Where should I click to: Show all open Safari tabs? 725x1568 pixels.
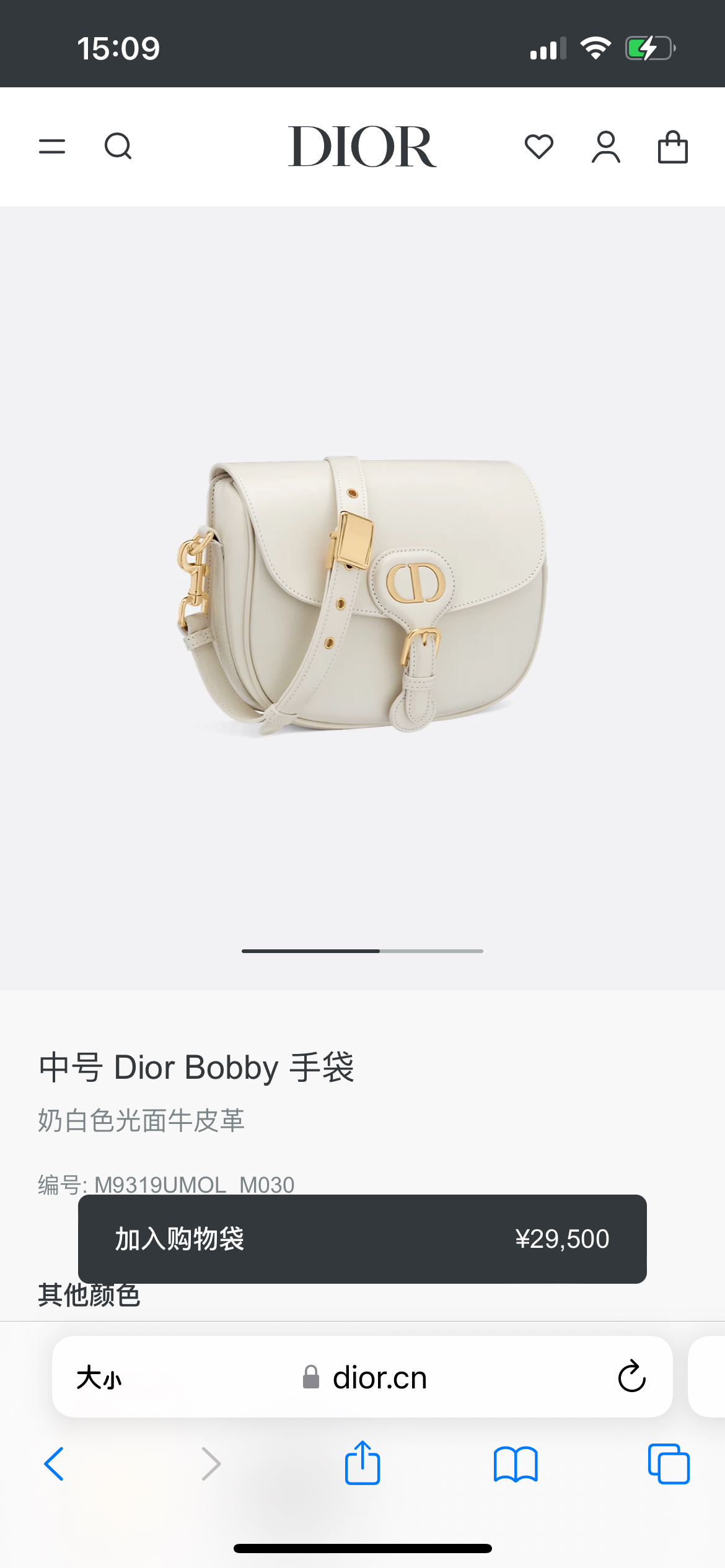click(x=669, y=1464)
